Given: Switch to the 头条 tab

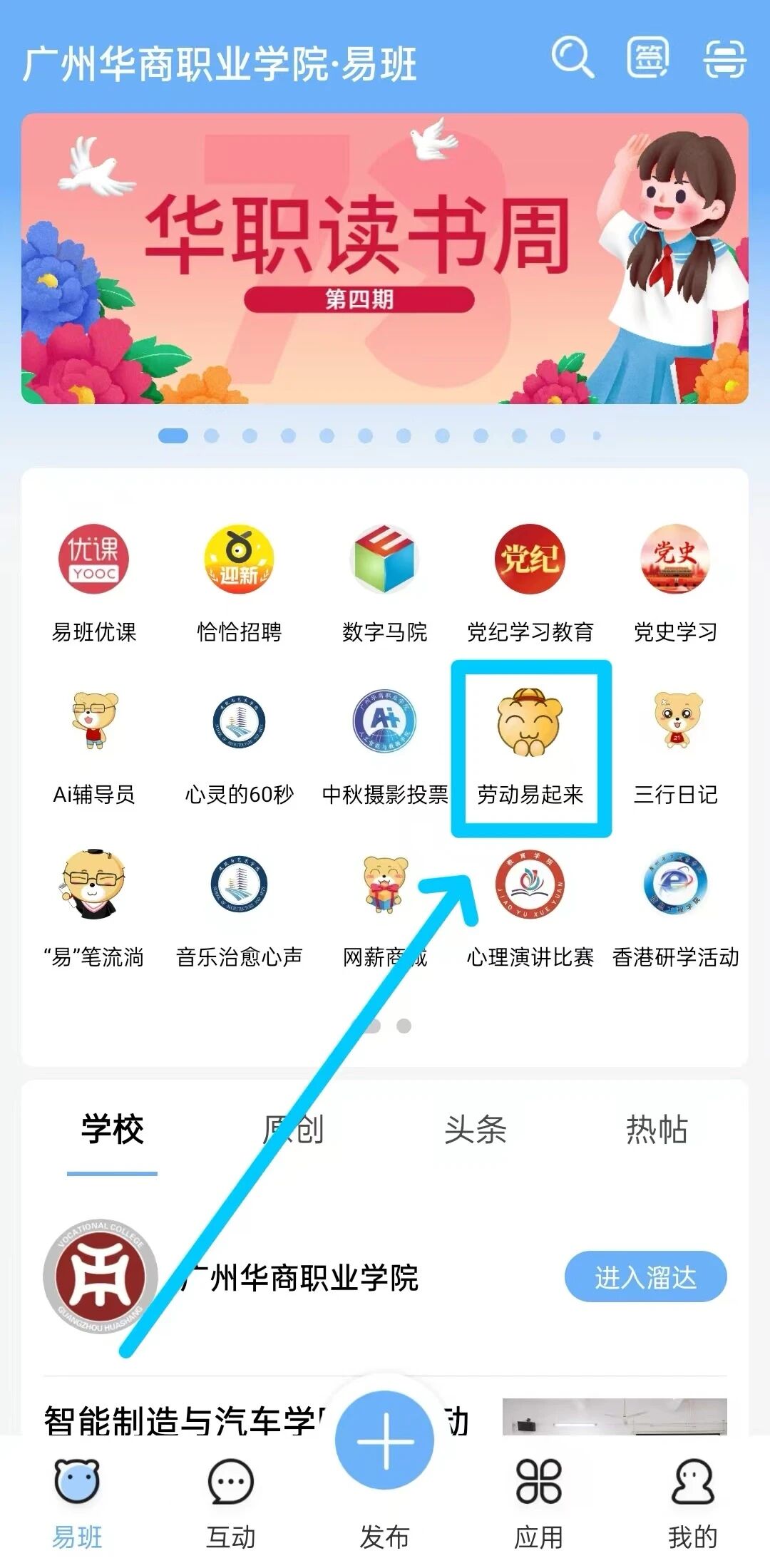Looking at the screenshot, I should 475,1130.
